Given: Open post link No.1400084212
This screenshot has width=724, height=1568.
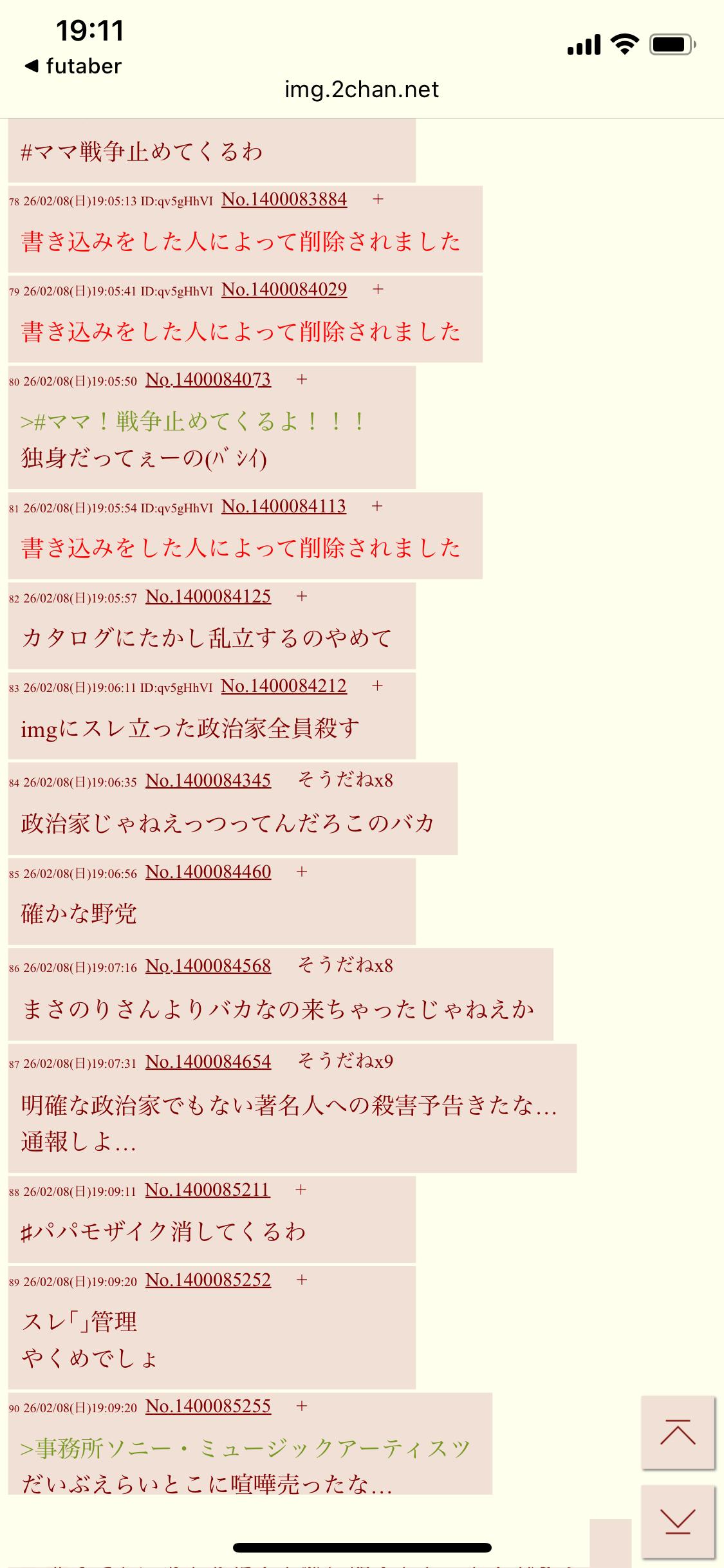Looking at the screenshot, I should (284, 686).
